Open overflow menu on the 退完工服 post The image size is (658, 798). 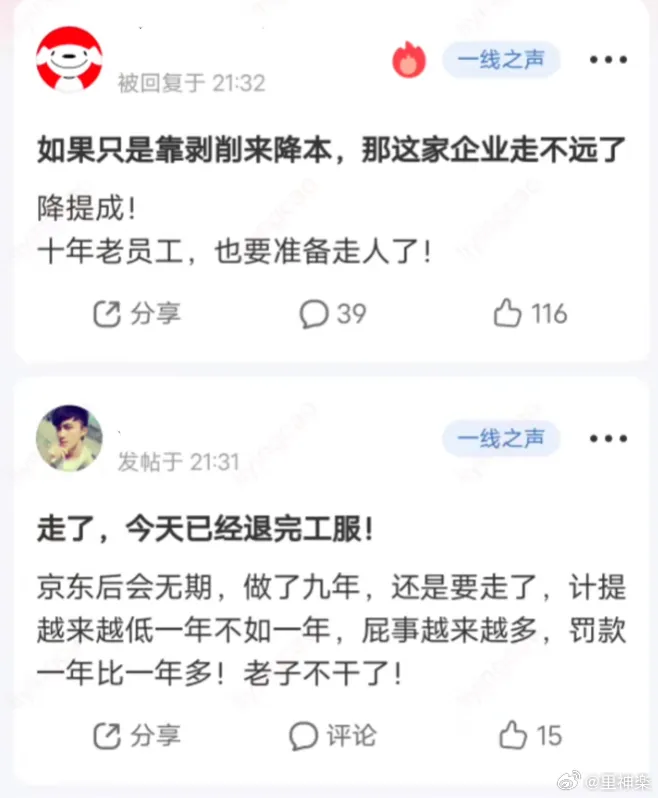point(608,438)
